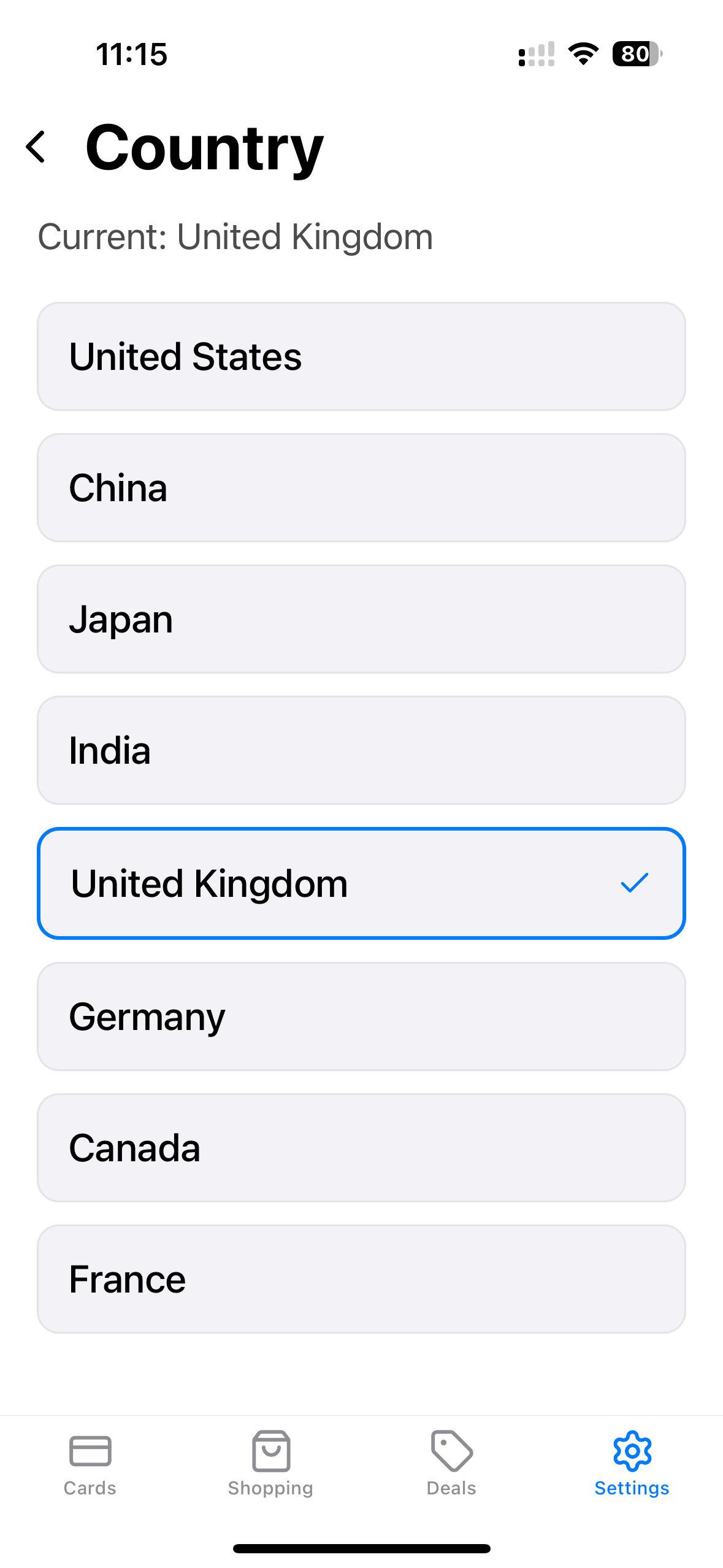Open the Cards tab
Image resolution: width=723 pixels, height=1568 pixels.
pyautogui.click(x=90, y=1463)
